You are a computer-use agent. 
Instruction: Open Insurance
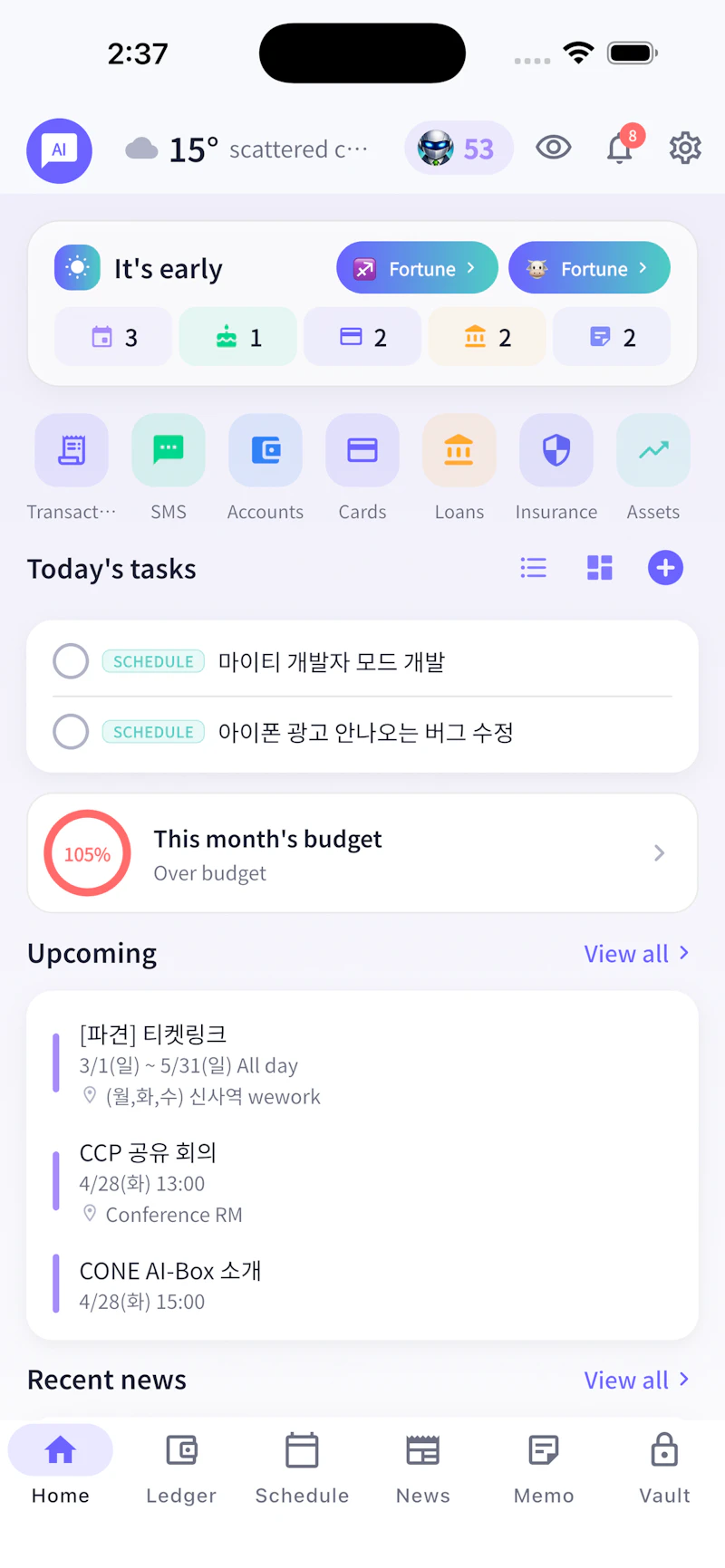coord(556,468)
